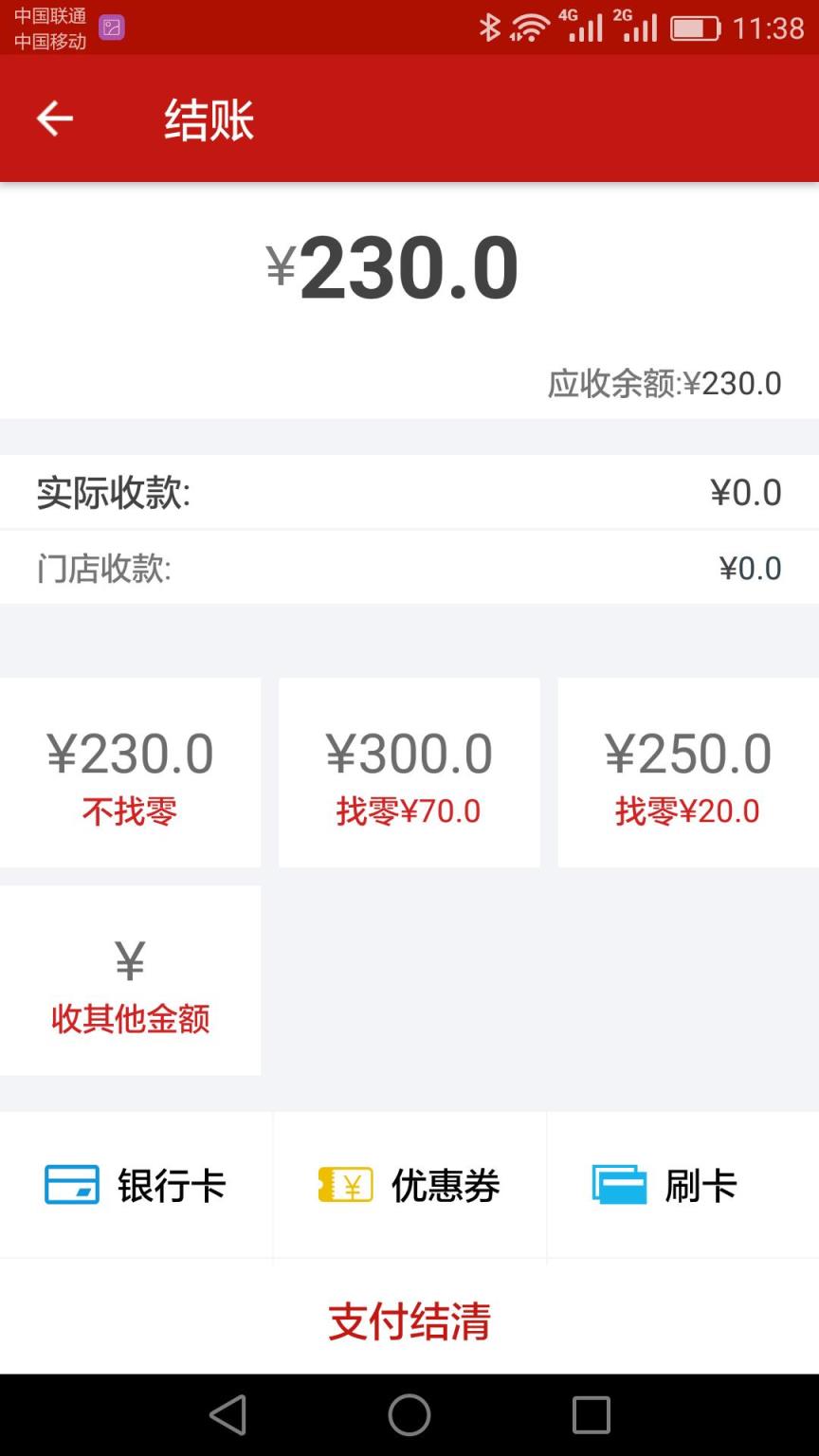Tap the stacked cards graphic next to 刷卡
819x1456 pixels.
tap(621, 1184)
